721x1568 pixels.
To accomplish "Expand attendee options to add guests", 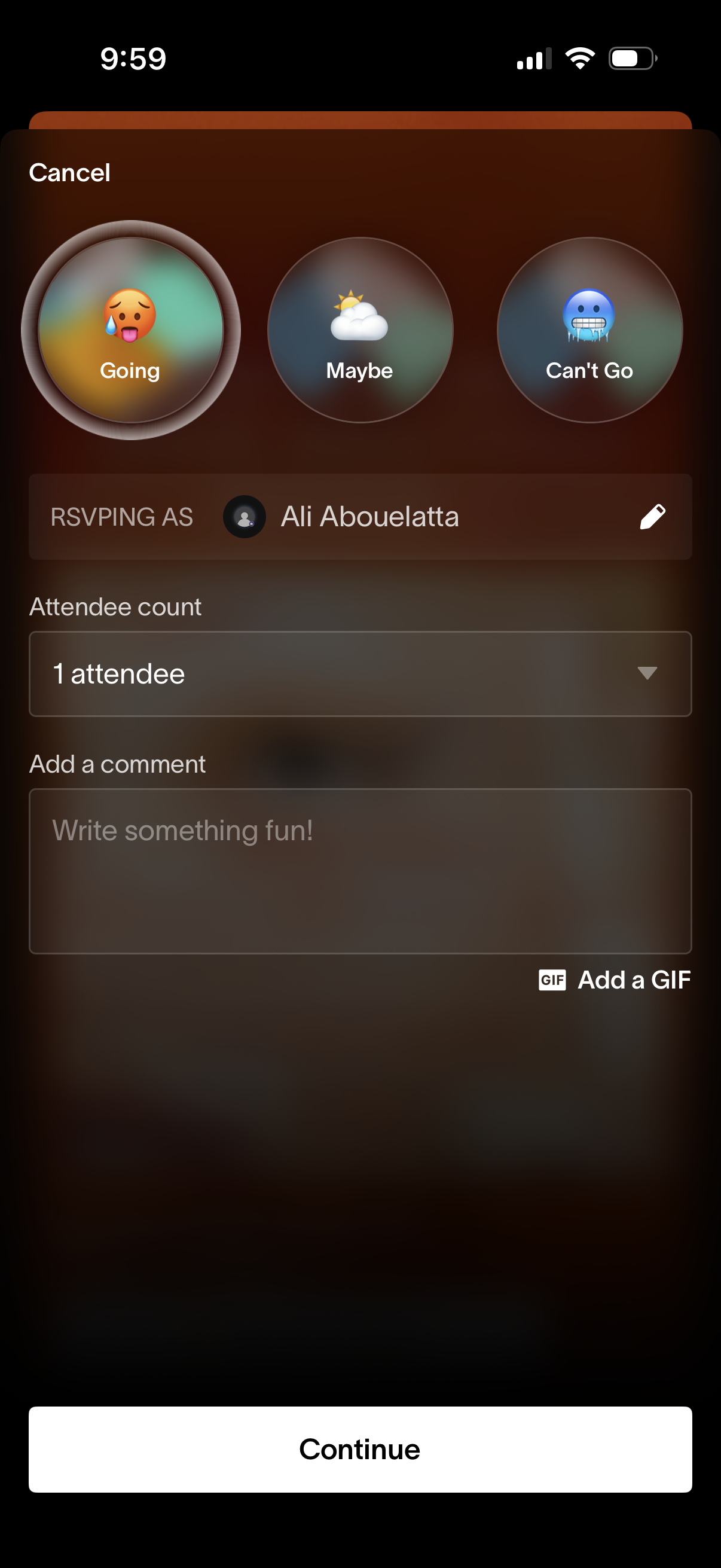I will (x=360, y=674).
